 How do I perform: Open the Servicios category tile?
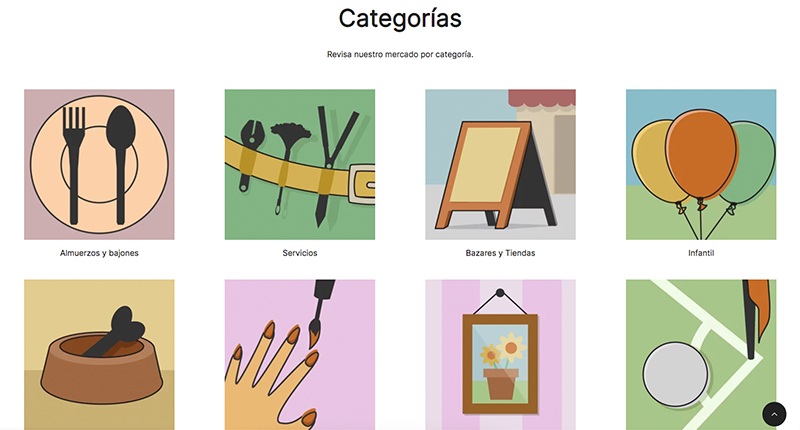tap(300, 165)
